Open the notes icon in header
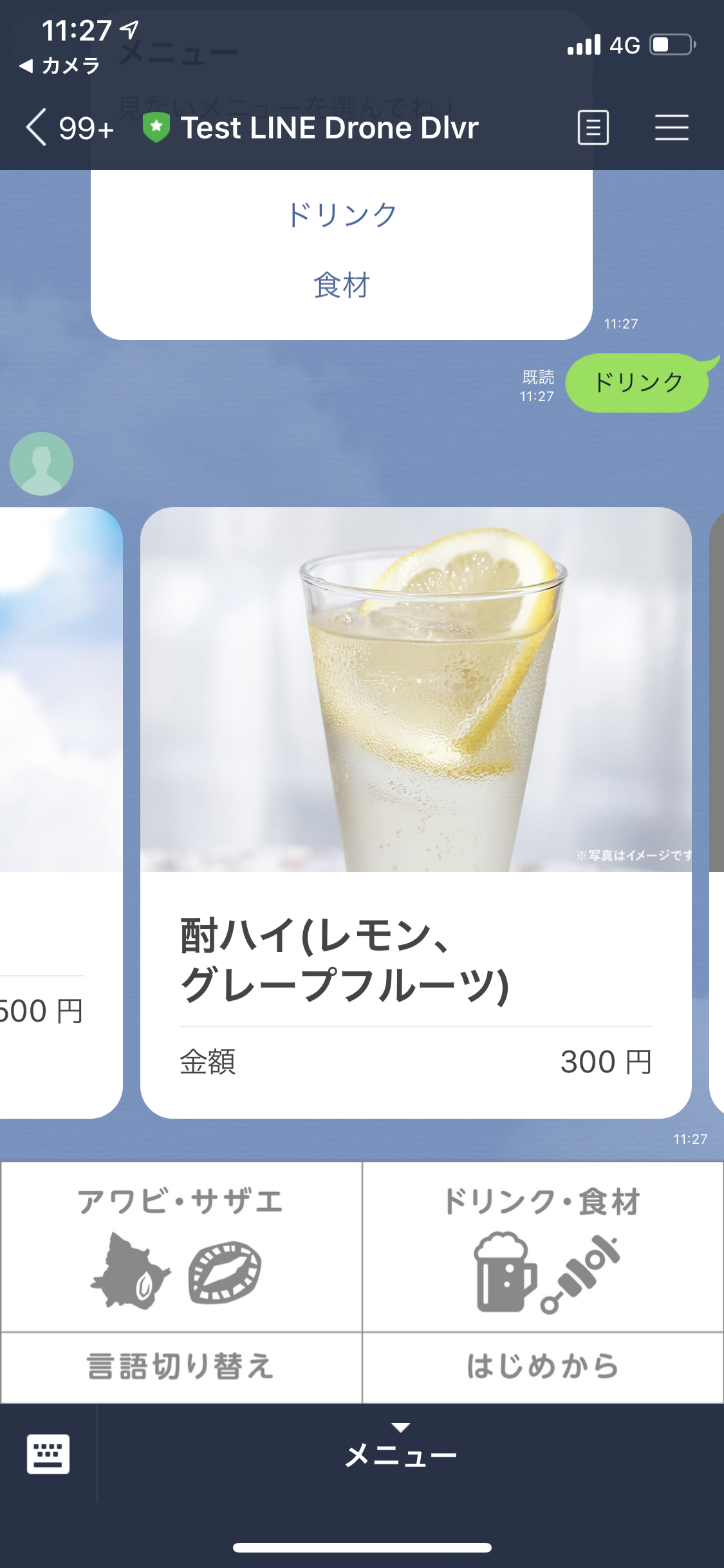This screenshot has height=1568, width=724. [593, 127]
